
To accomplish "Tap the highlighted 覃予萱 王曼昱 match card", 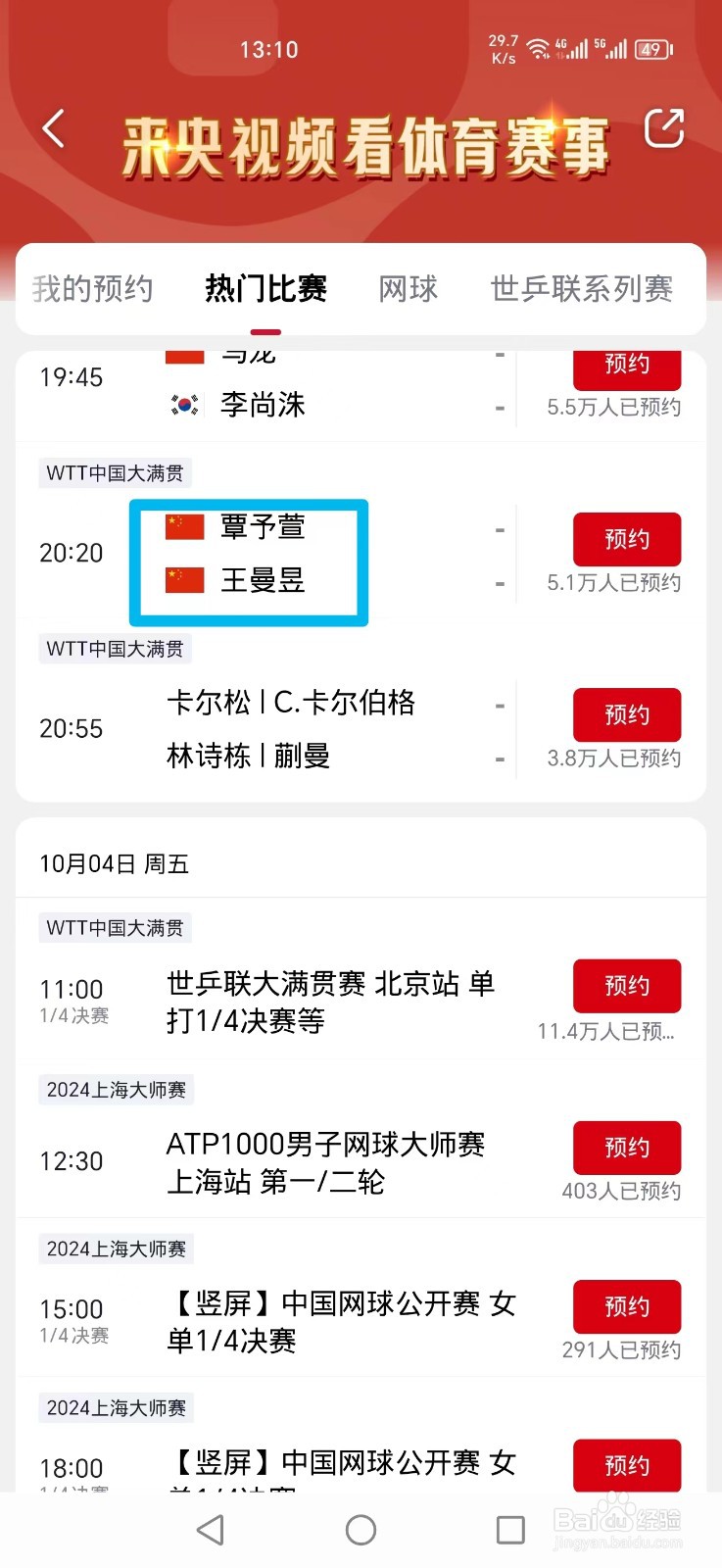I will coord(248,562).
